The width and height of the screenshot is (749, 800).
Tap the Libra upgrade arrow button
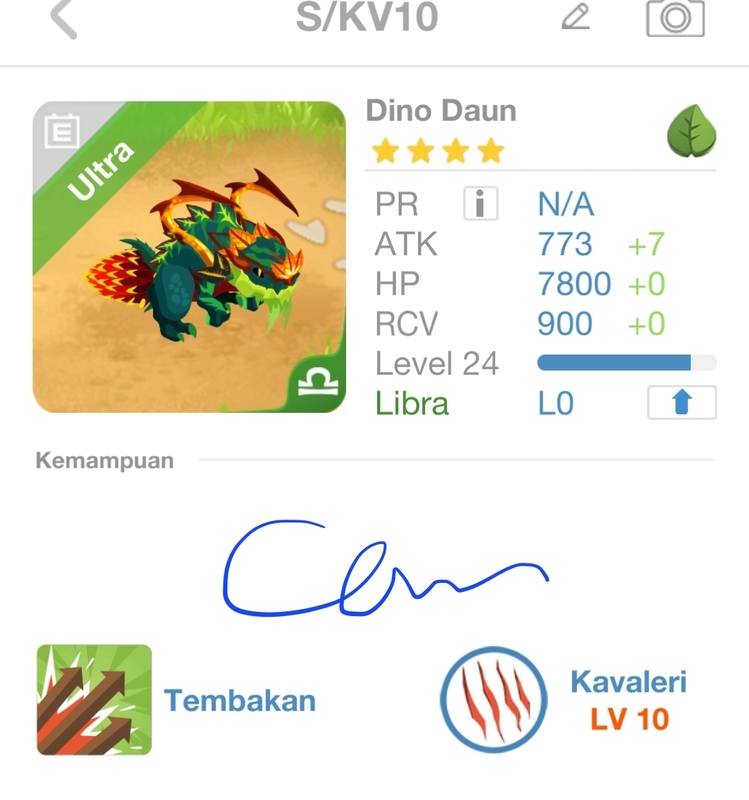[x=681, y=403]
